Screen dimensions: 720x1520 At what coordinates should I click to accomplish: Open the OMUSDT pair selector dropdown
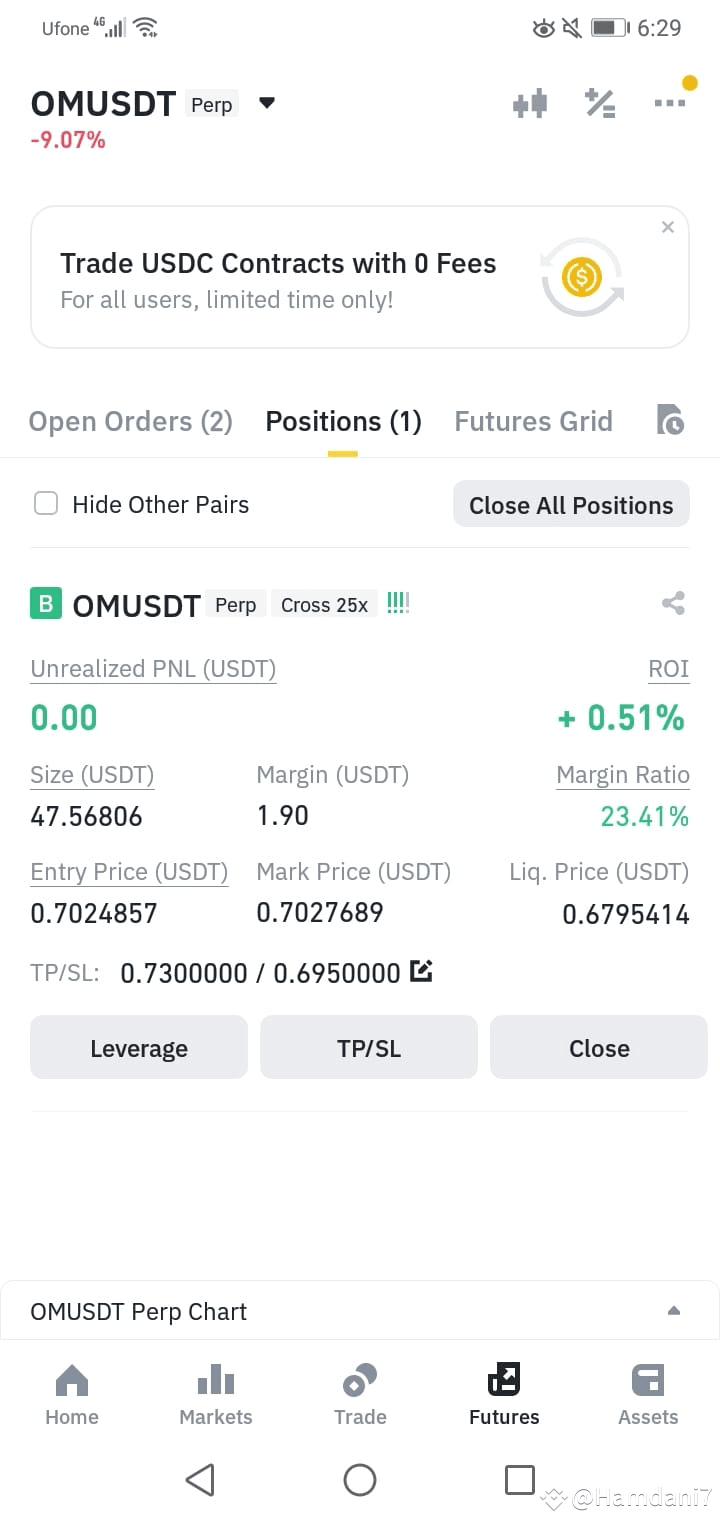tap(266, 102)
